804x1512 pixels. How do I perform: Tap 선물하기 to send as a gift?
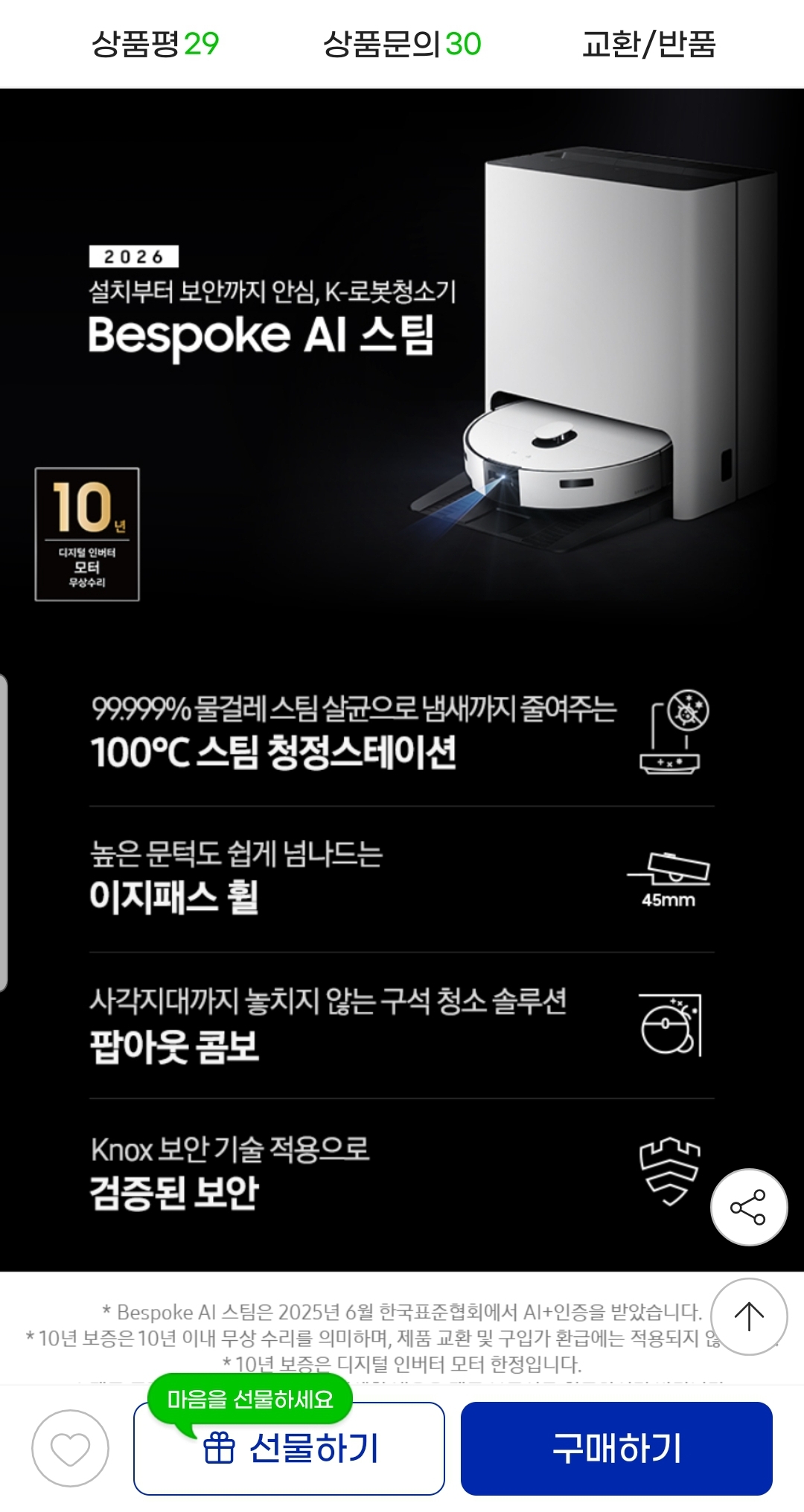[x=290, y=1448]
